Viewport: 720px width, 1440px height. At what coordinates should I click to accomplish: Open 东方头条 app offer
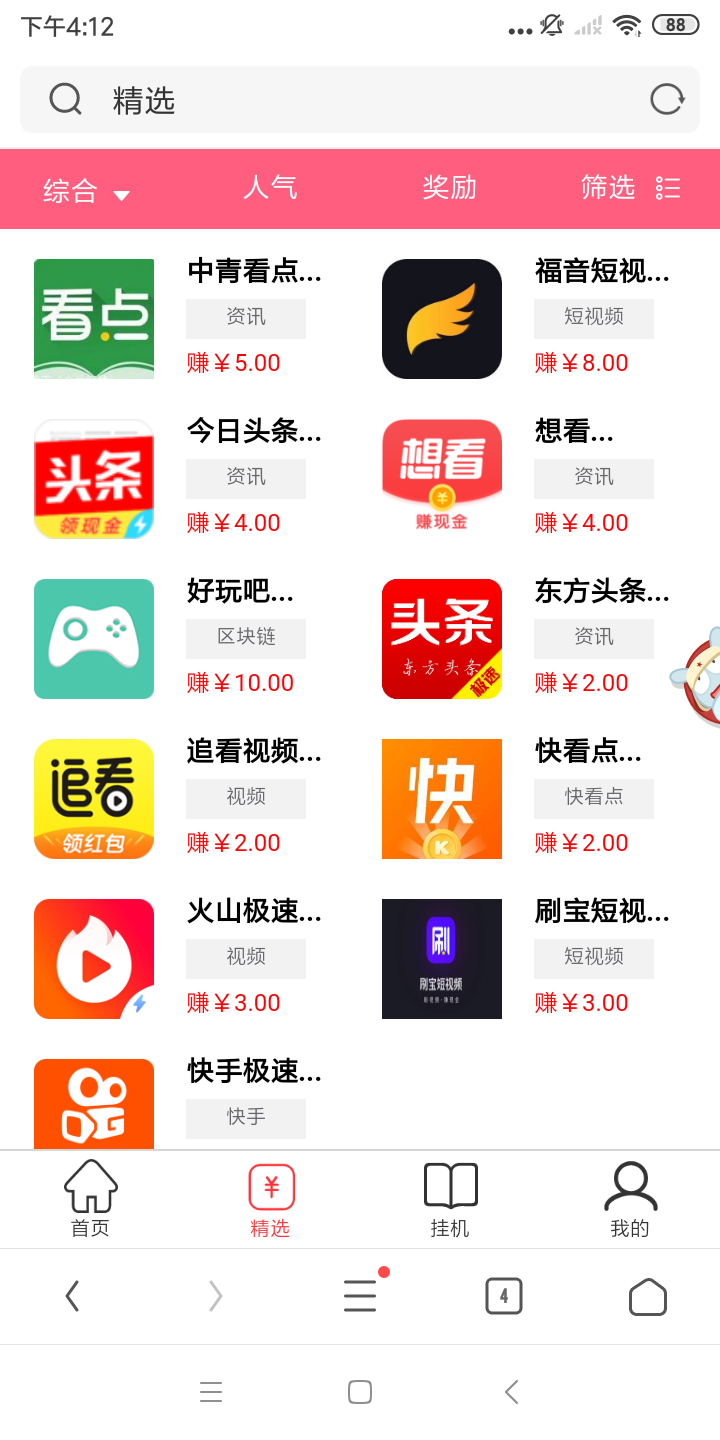point(528,639)
